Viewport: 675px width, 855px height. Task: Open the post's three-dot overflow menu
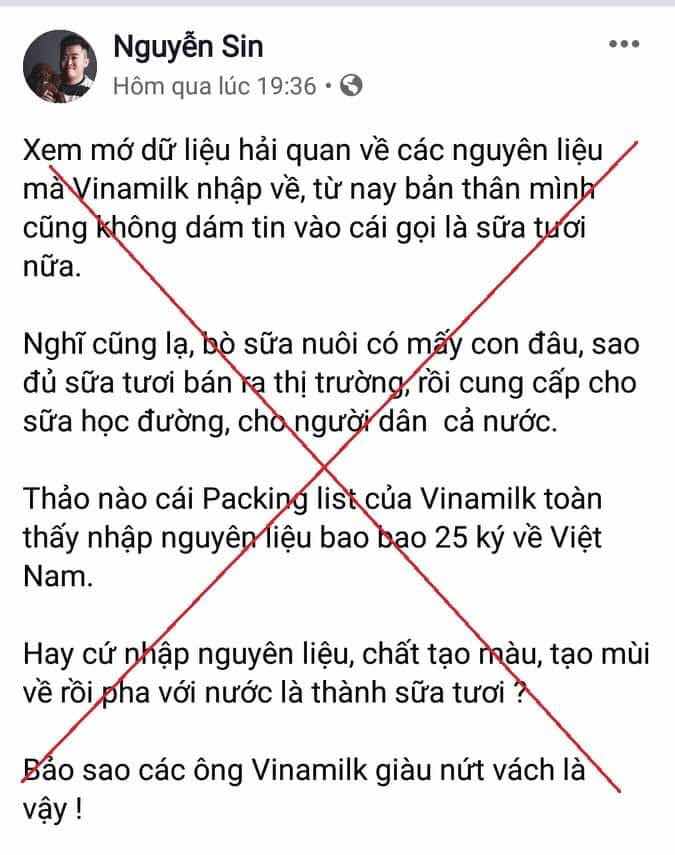click(623, 45)
